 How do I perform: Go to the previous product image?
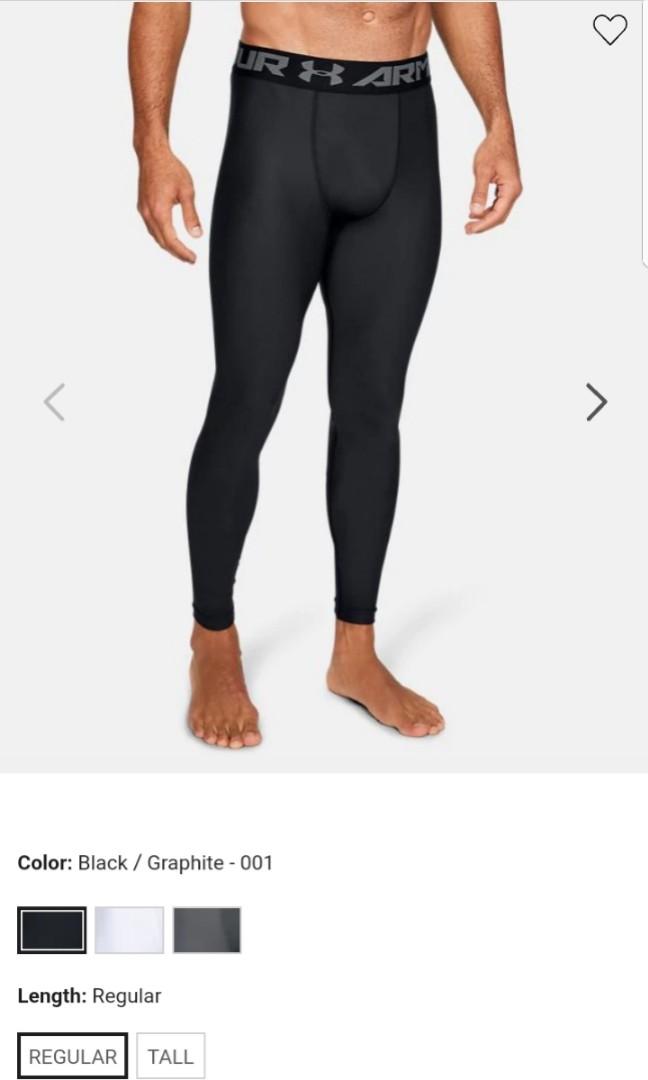[54, 402]
